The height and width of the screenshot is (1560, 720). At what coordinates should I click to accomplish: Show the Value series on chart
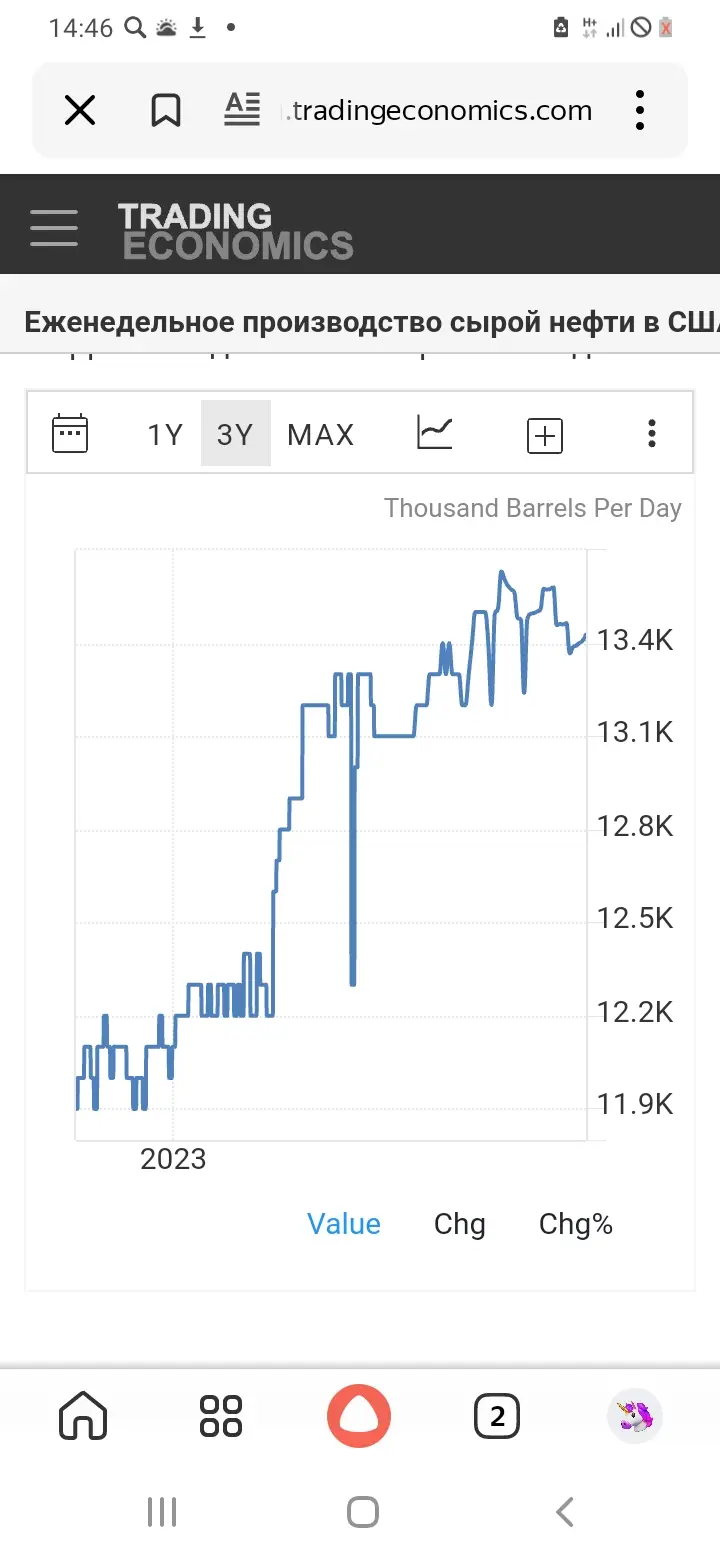344,1224
